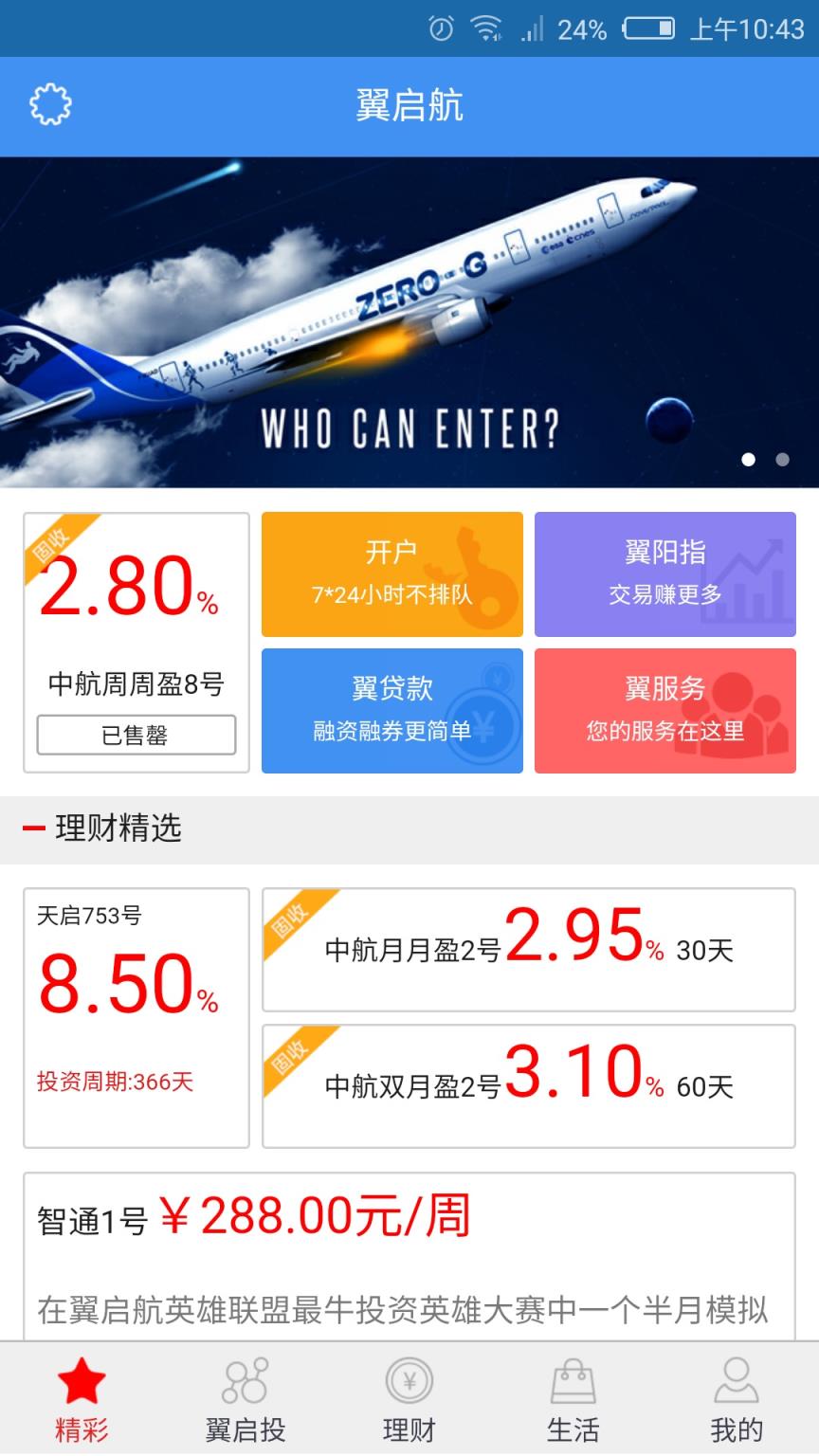
Task: Toggle the Wi-Fi icon in the status bar
Action: pyautogui.click(x=485, y=28)
